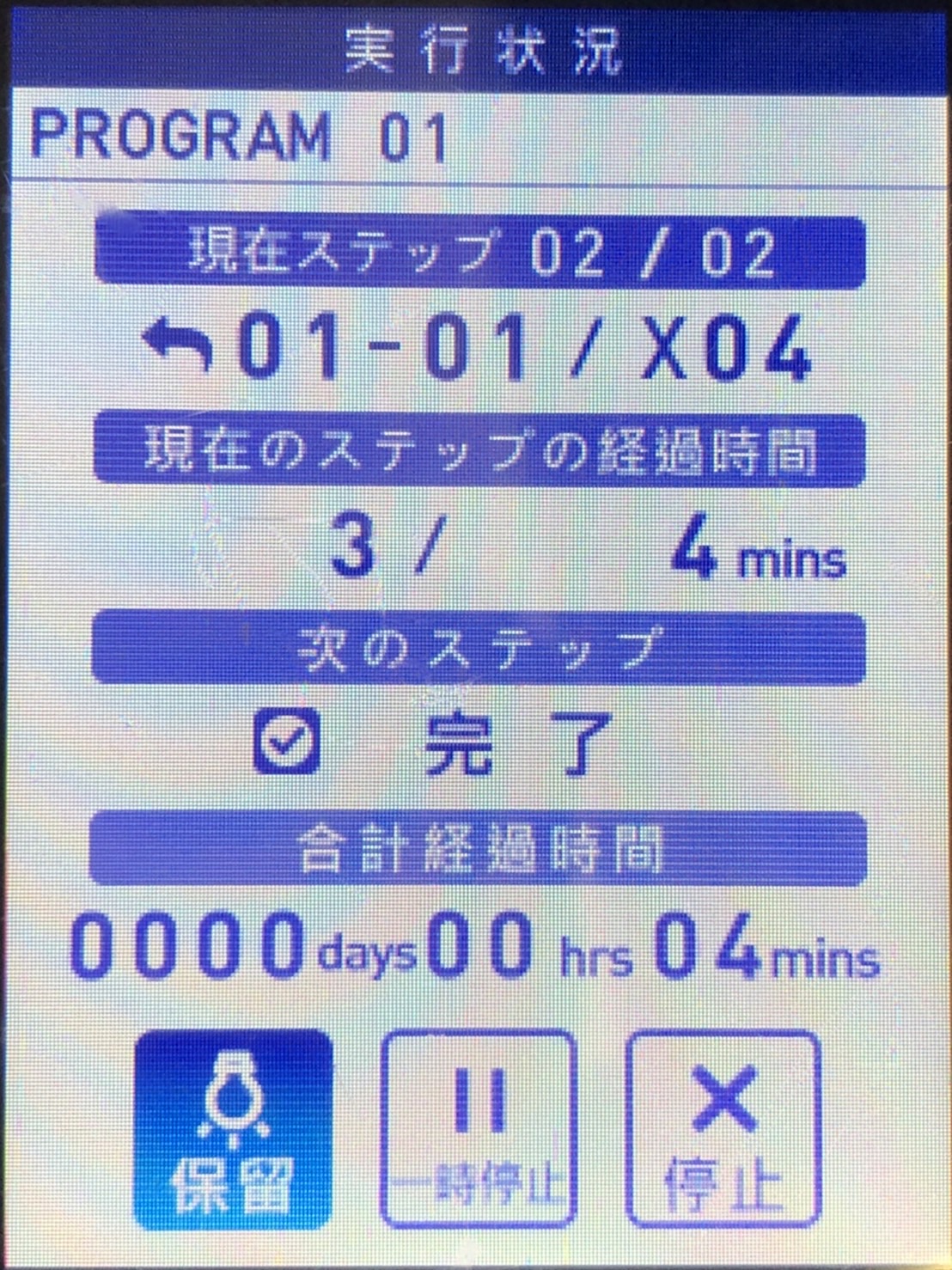Tap the 保留 hold button
The image size is (952, 1270).
pos(233,1130)
